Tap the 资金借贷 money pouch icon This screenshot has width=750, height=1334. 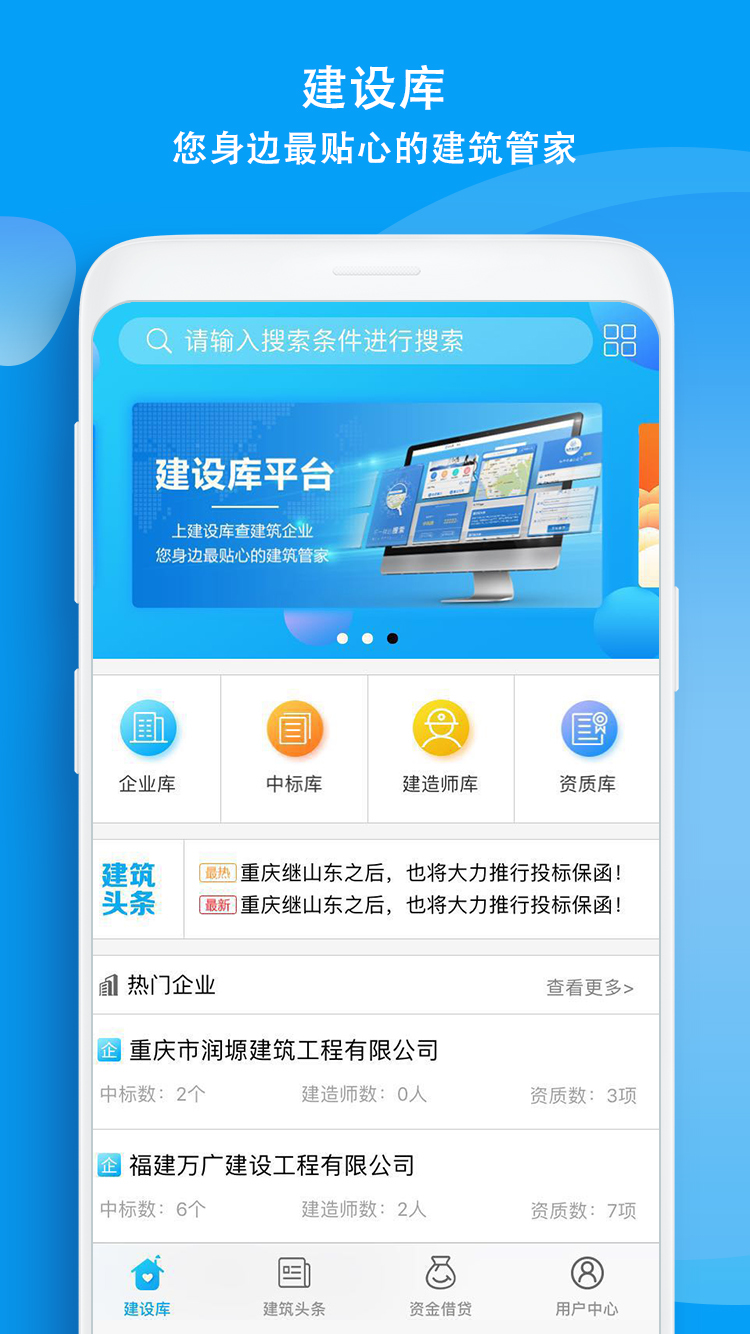[440, 1271]
